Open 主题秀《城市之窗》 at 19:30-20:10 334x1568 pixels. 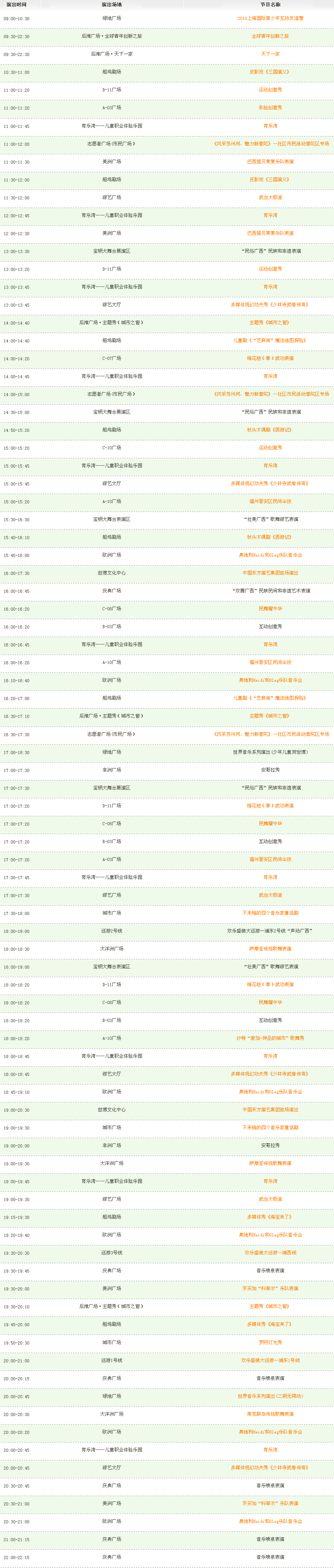[270, 1306]
